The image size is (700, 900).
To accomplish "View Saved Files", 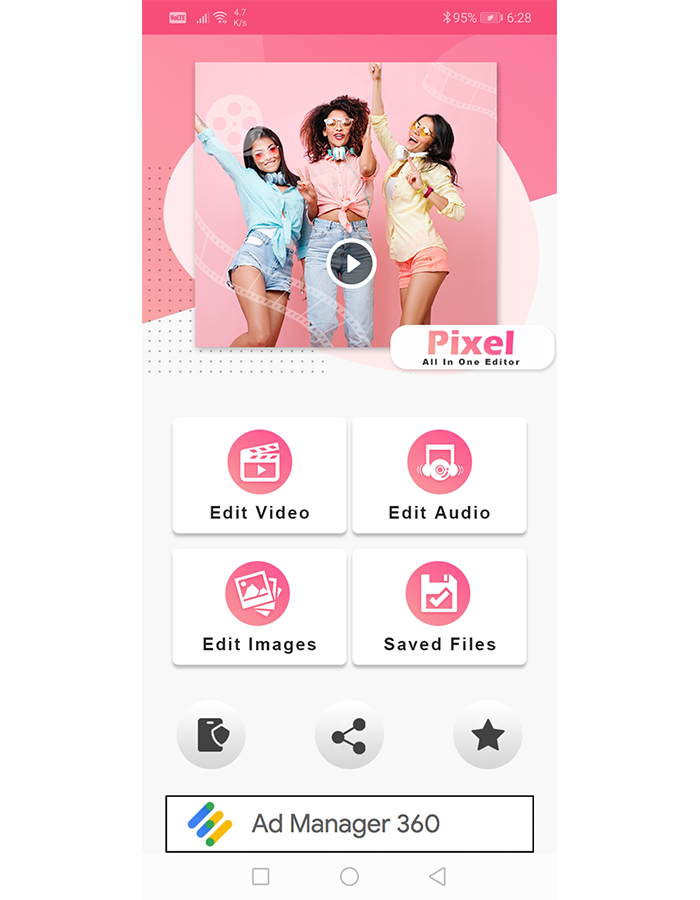I will [439, 607].
